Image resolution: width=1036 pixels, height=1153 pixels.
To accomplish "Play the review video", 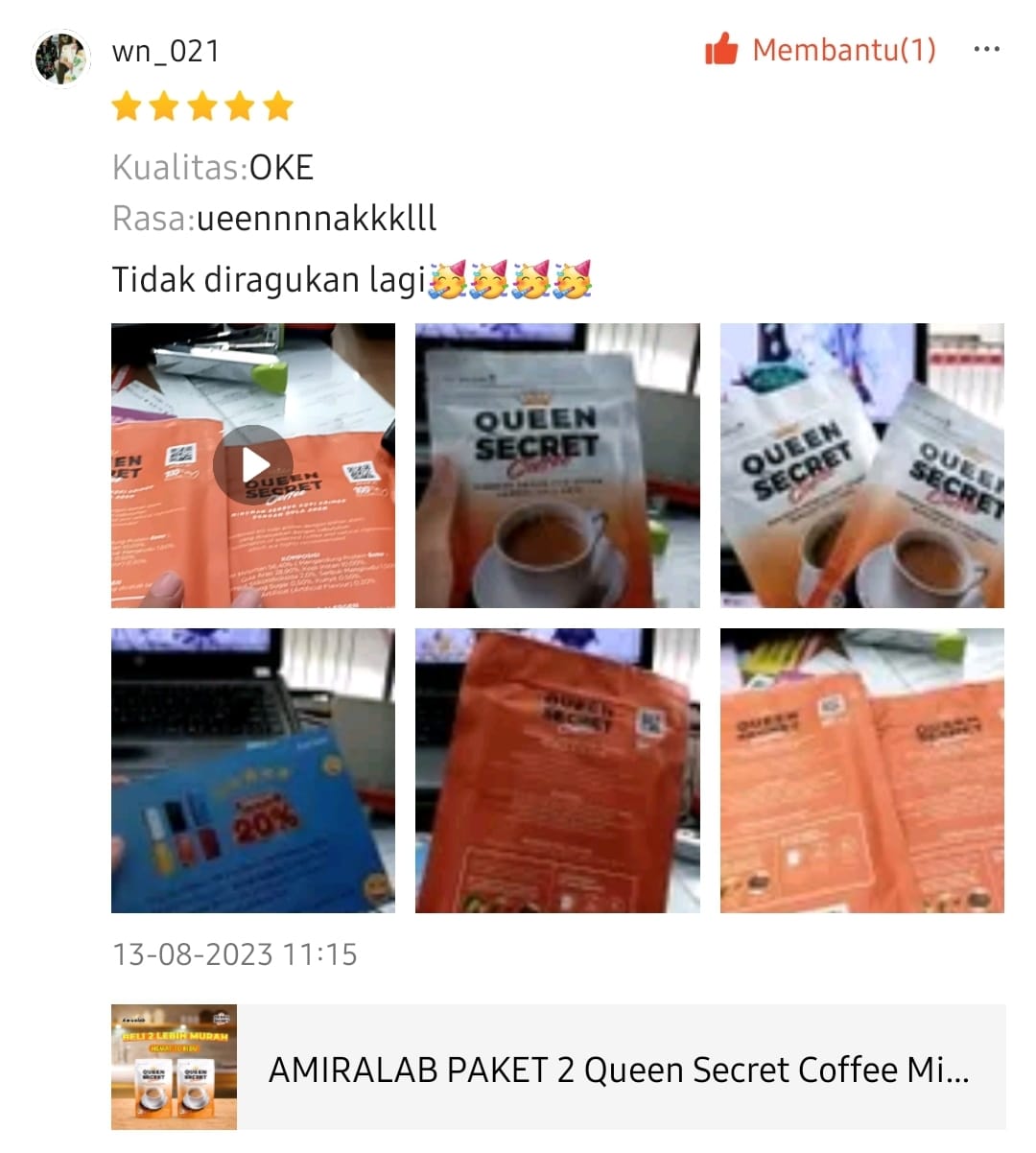I will (253, 465).
